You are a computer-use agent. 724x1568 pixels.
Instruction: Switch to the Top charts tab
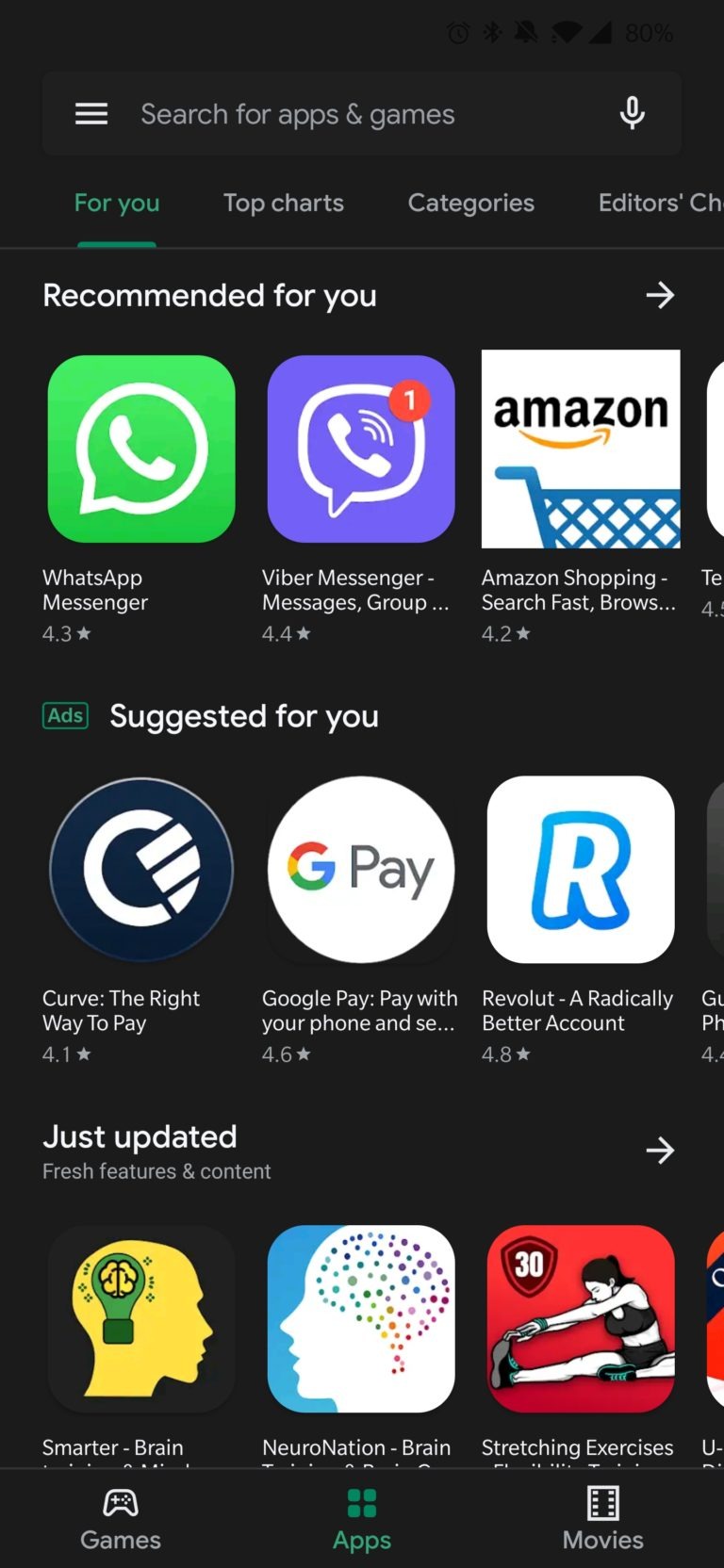283,203
